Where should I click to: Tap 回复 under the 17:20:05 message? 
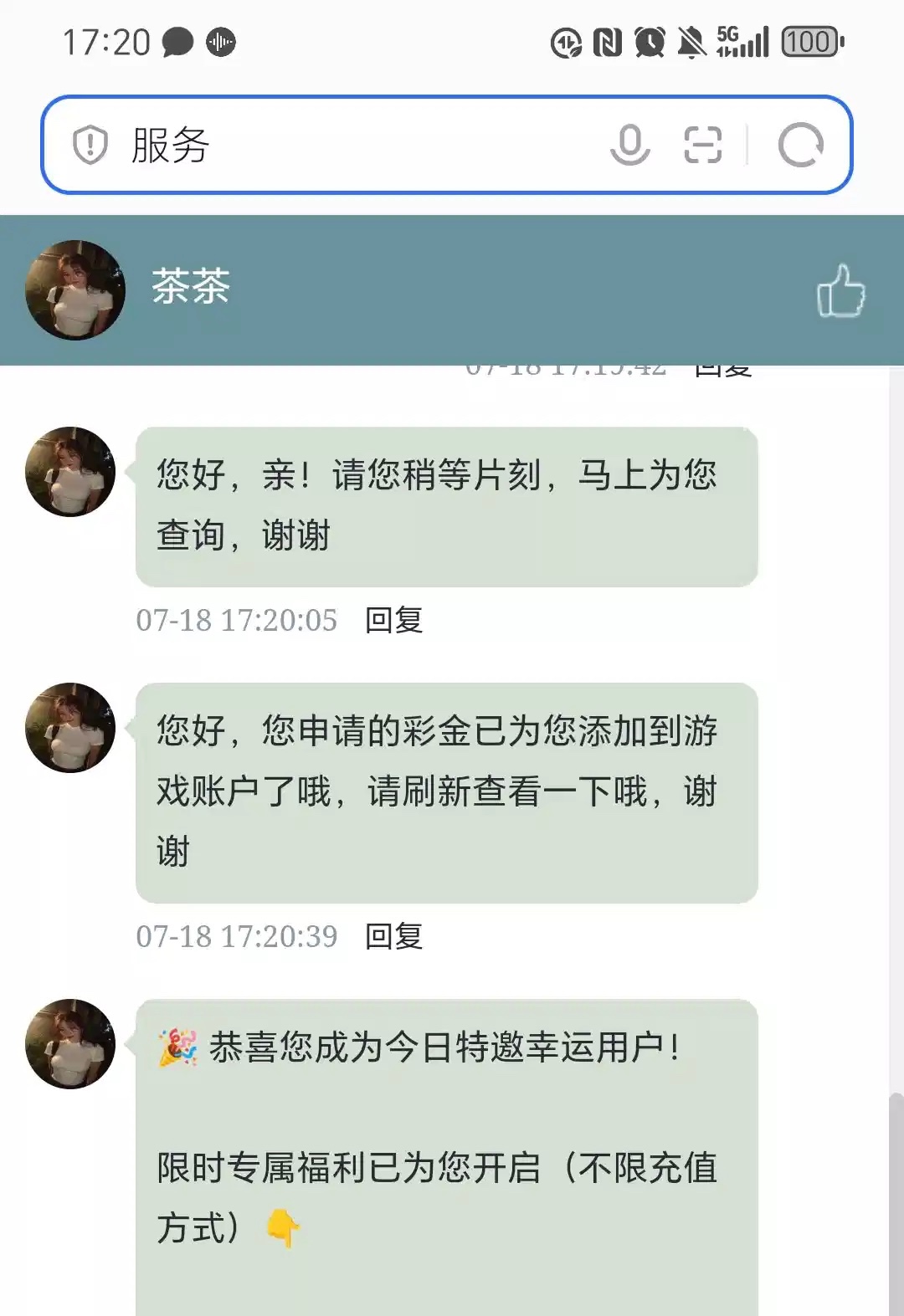[393, 620]
